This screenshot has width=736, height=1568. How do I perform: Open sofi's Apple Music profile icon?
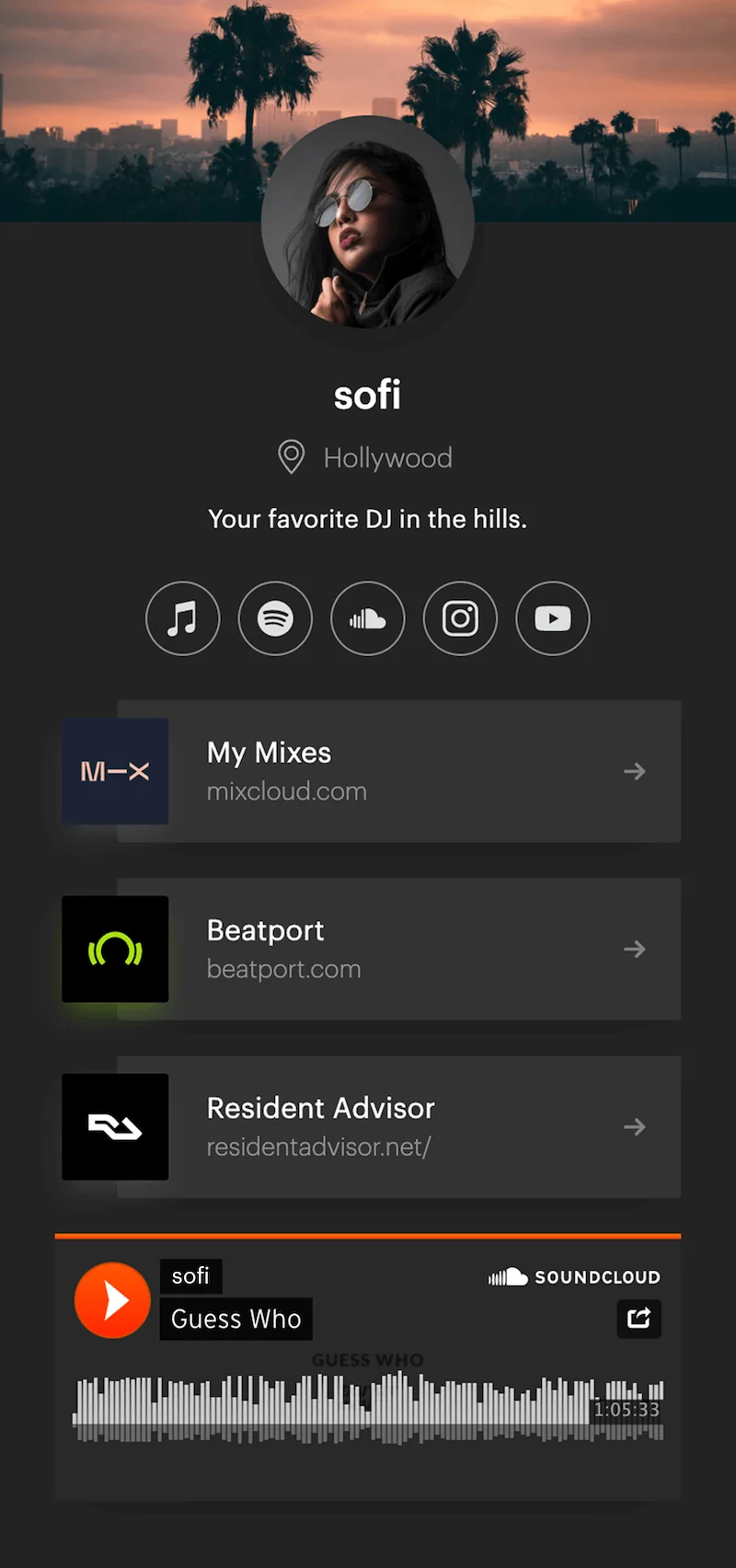coord(182,618)
